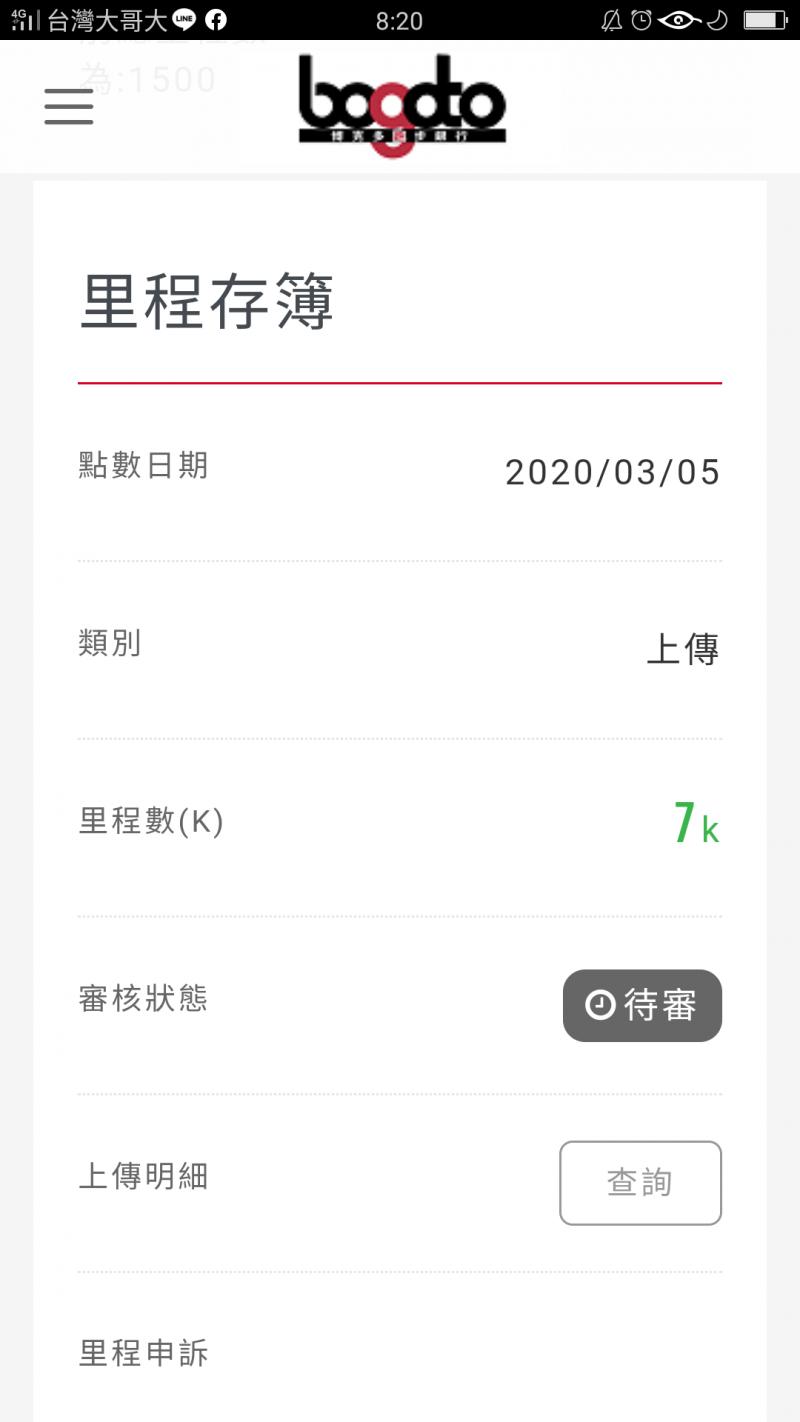Open the hamburger drawer menu

(69, 106)
